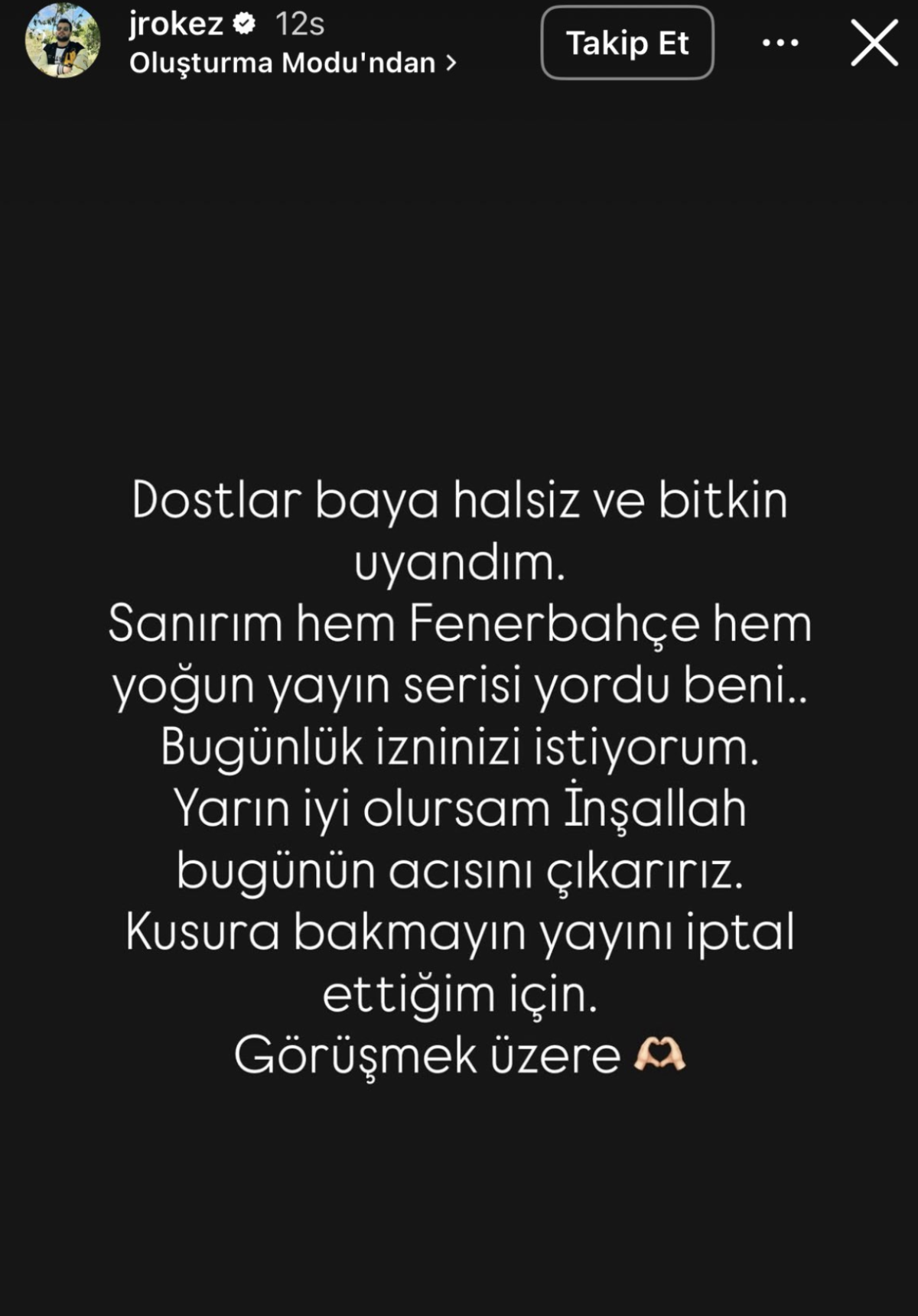
Task: Open the three-dot story options menu
Action: (780, 43)
